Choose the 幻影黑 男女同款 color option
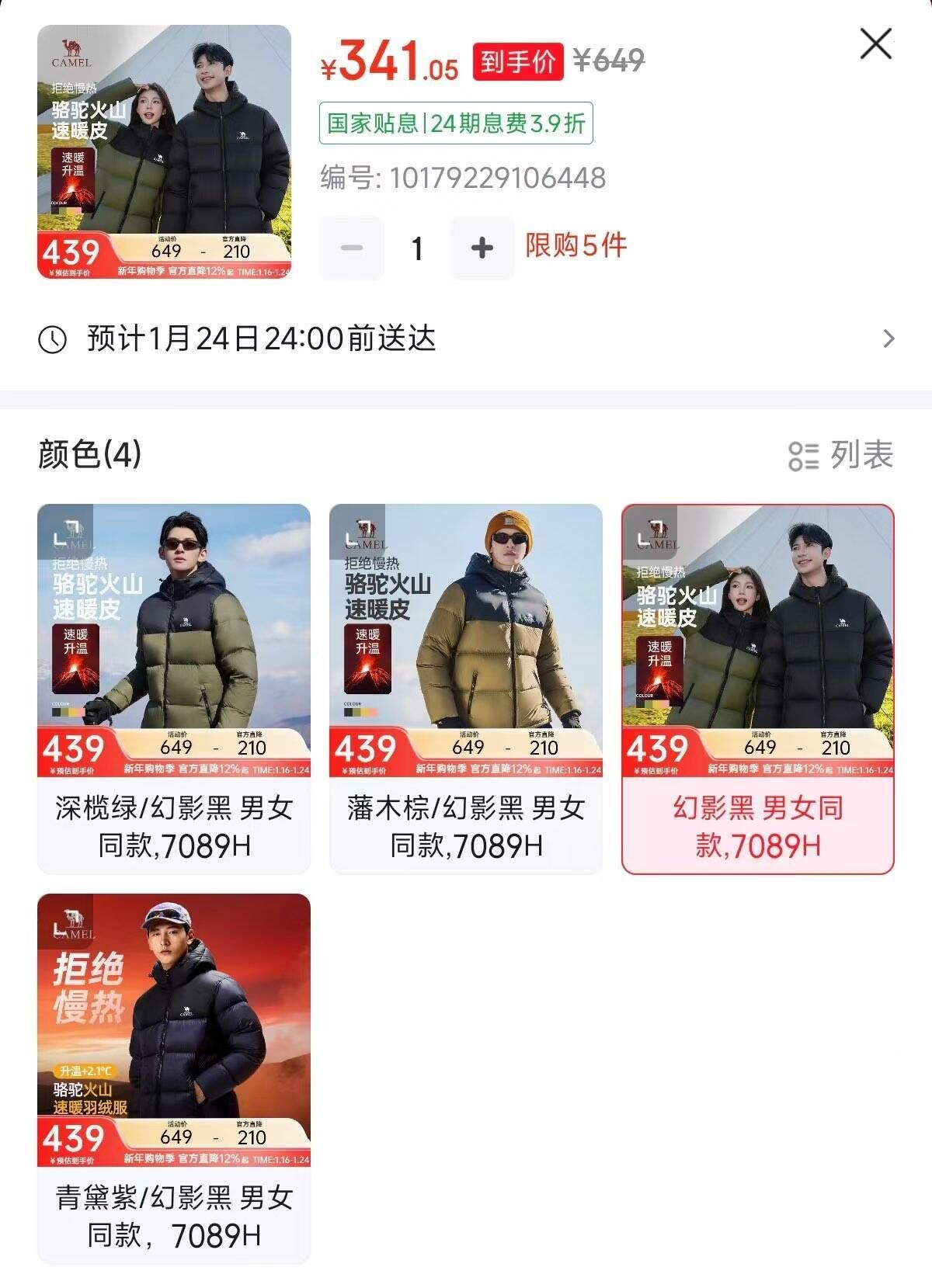This screenshot has width=932, height=1288. [757, 688]
